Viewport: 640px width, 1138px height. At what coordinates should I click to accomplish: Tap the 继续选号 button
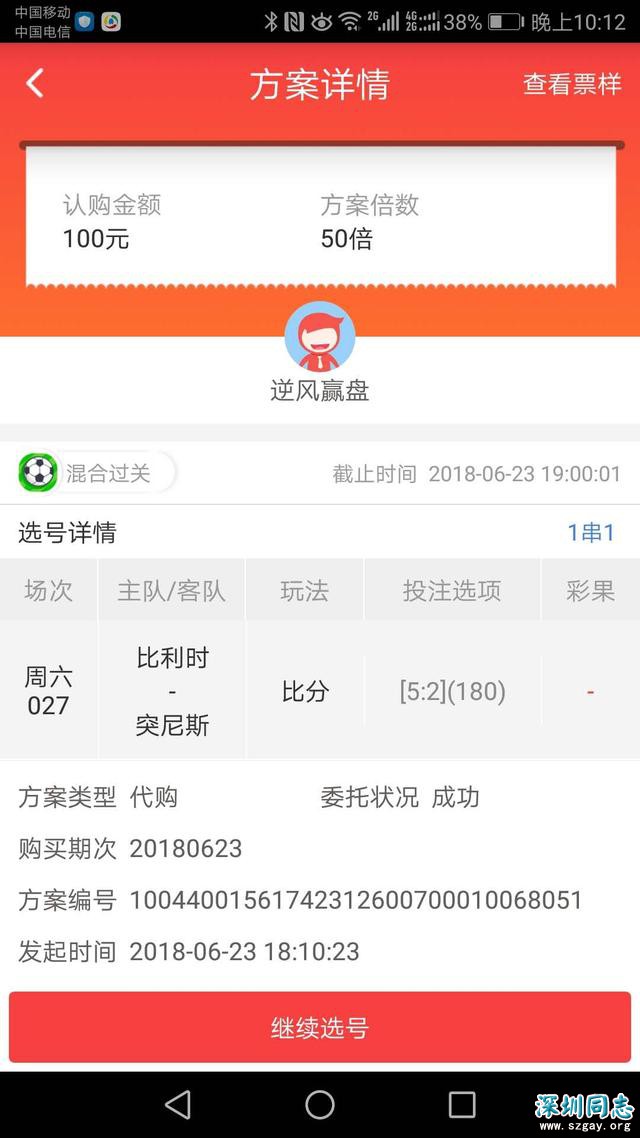coord(320,1027)
